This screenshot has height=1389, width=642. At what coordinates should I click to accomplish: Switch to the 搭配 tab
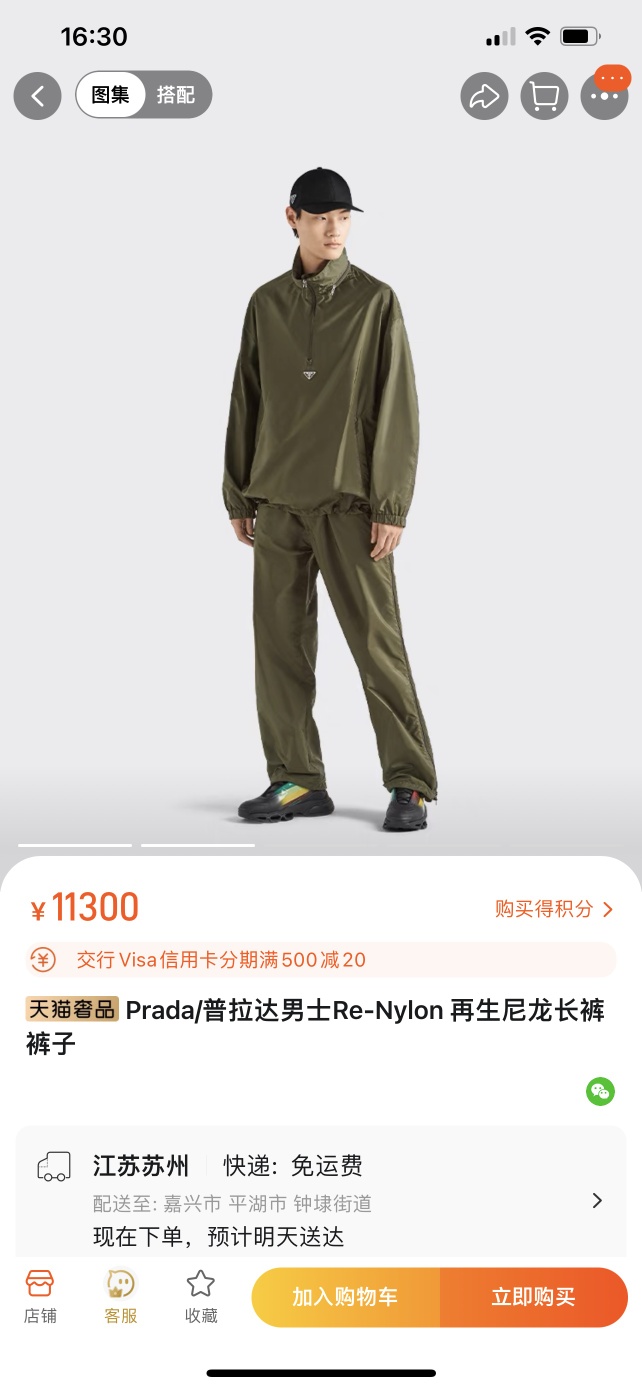click(x=176, y=96)
